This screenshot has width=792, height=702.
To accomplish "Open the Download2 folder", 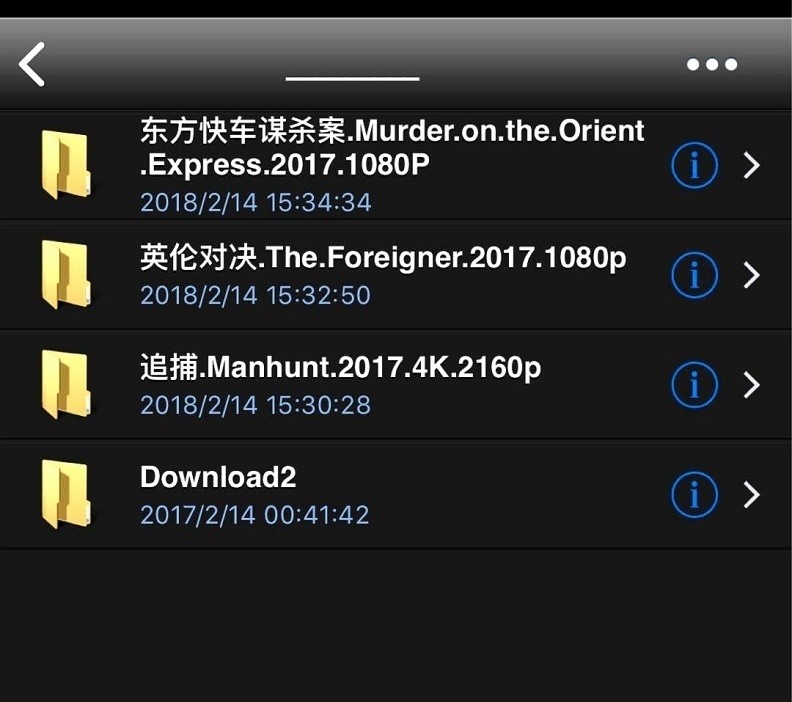I will click(218, 477).
